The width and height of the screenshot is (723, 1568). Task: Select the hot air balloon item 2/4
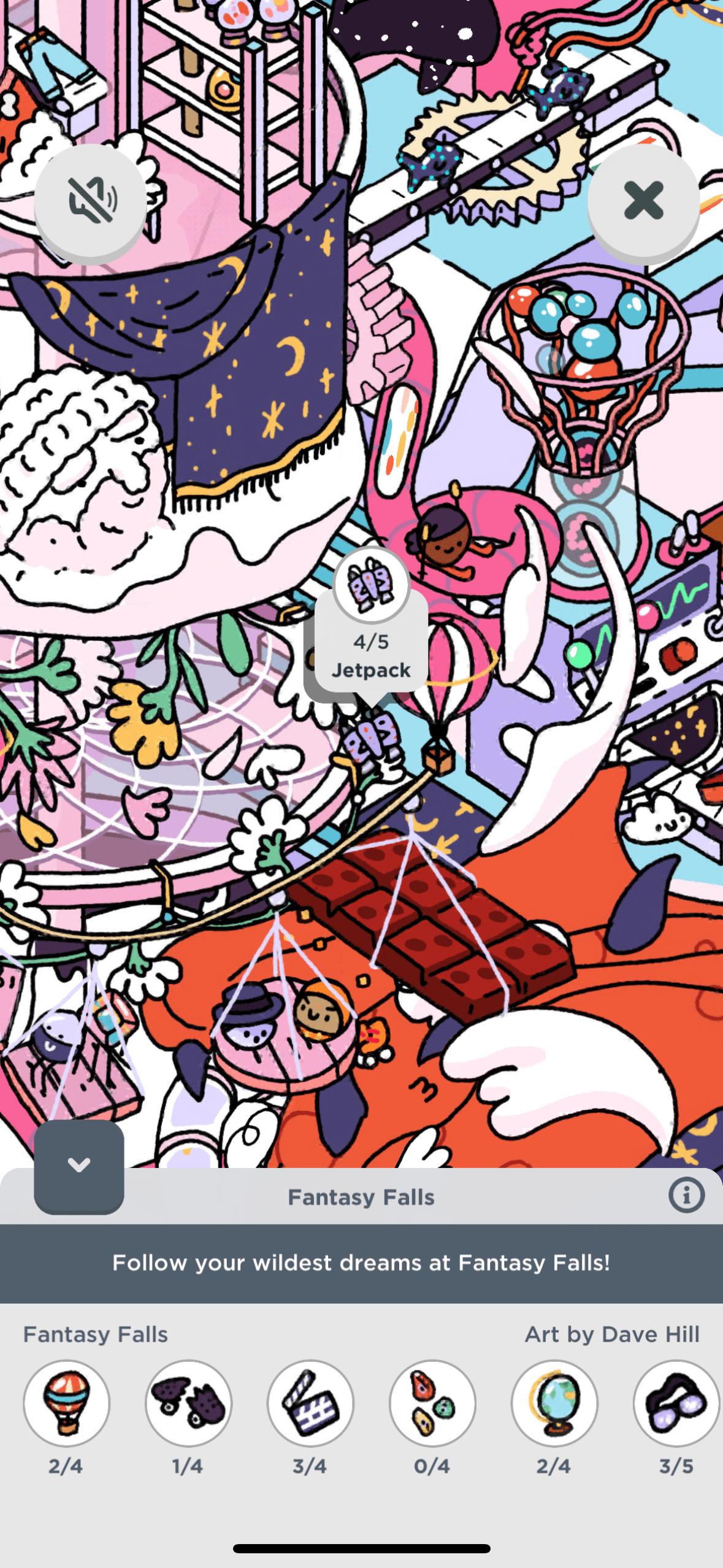[x=66, y=1403]
